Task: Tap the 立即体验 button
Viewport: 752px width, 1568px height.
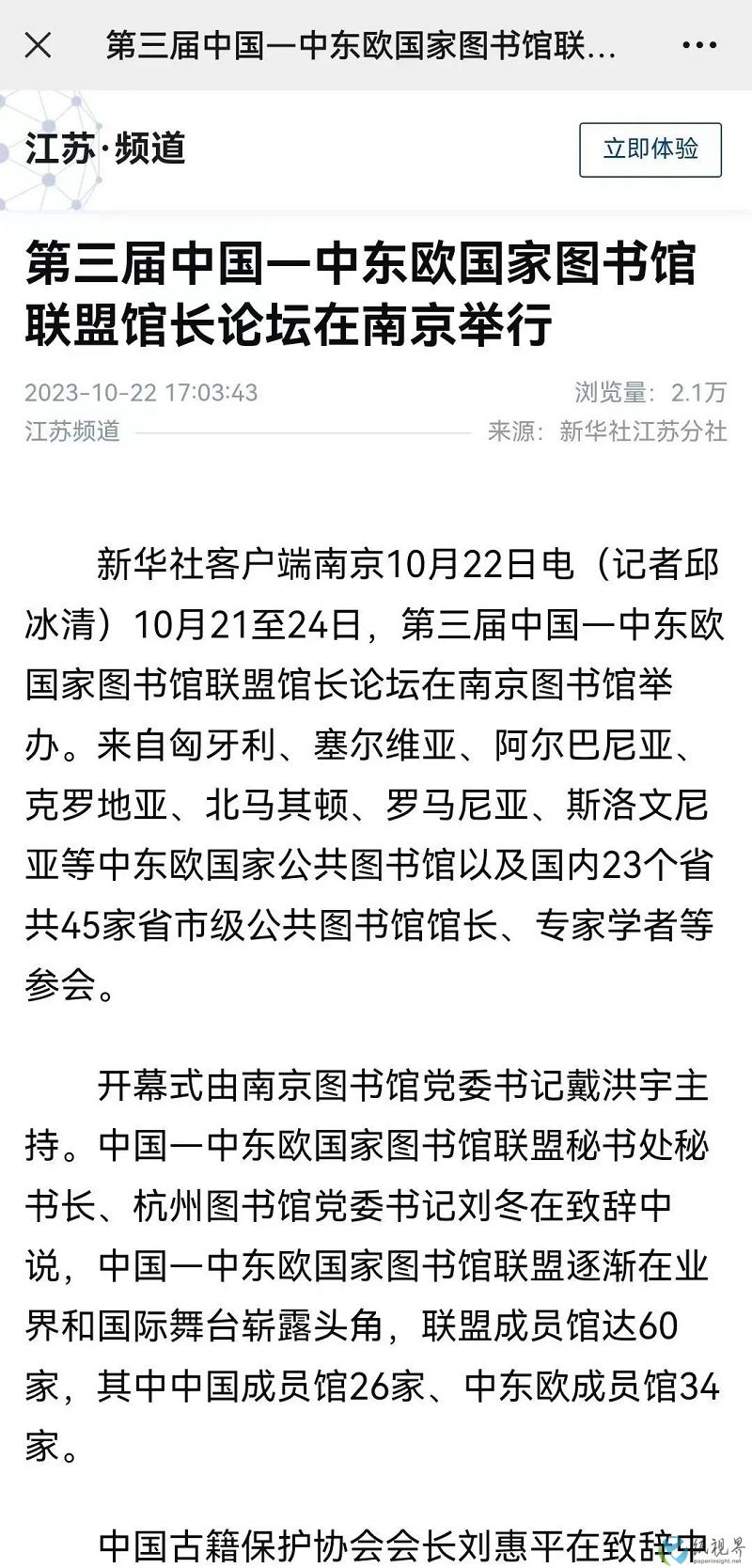Action: pyautogui.click(x=650, y=149)
